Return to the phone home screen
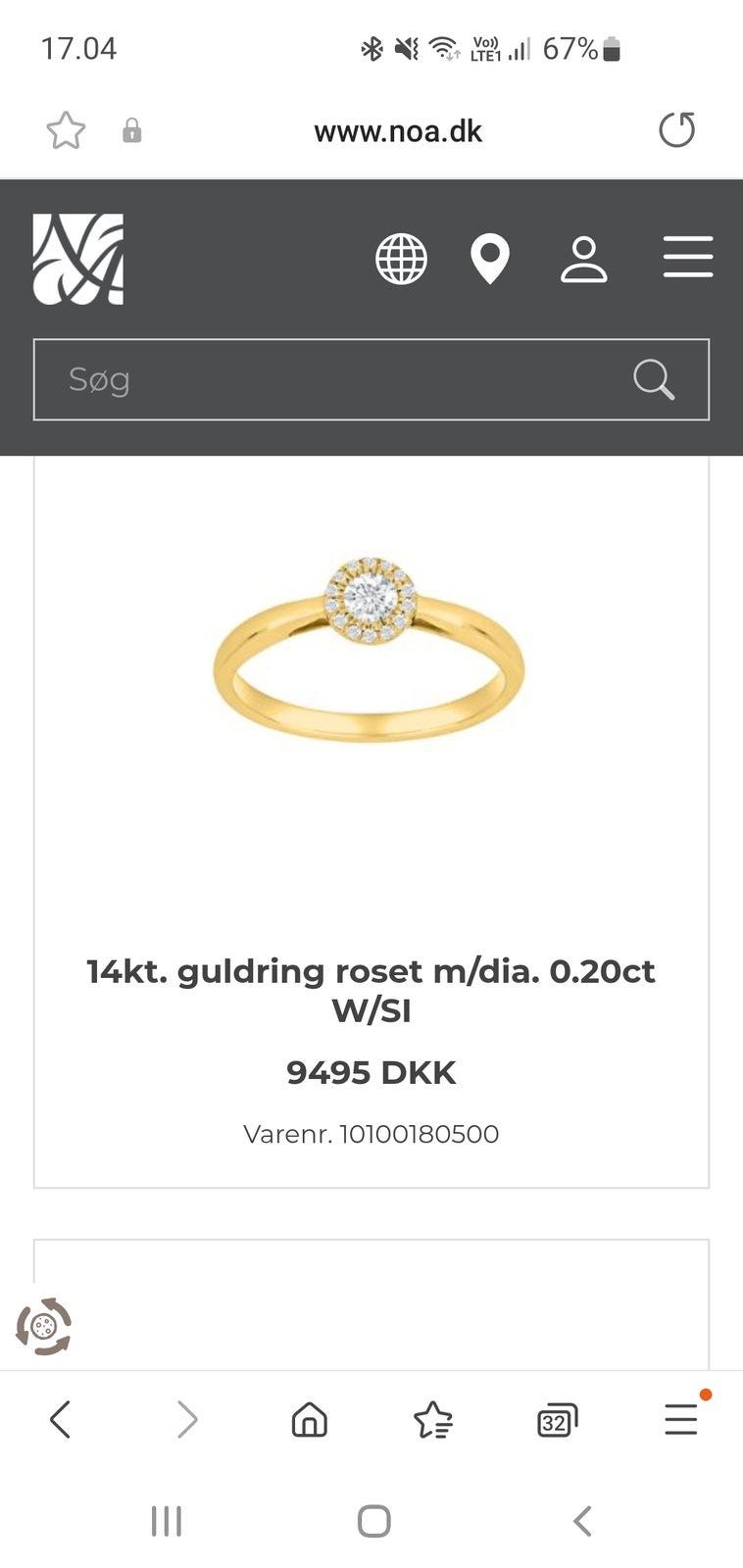Screen dimensions: 743x1568 [373, 1522]
